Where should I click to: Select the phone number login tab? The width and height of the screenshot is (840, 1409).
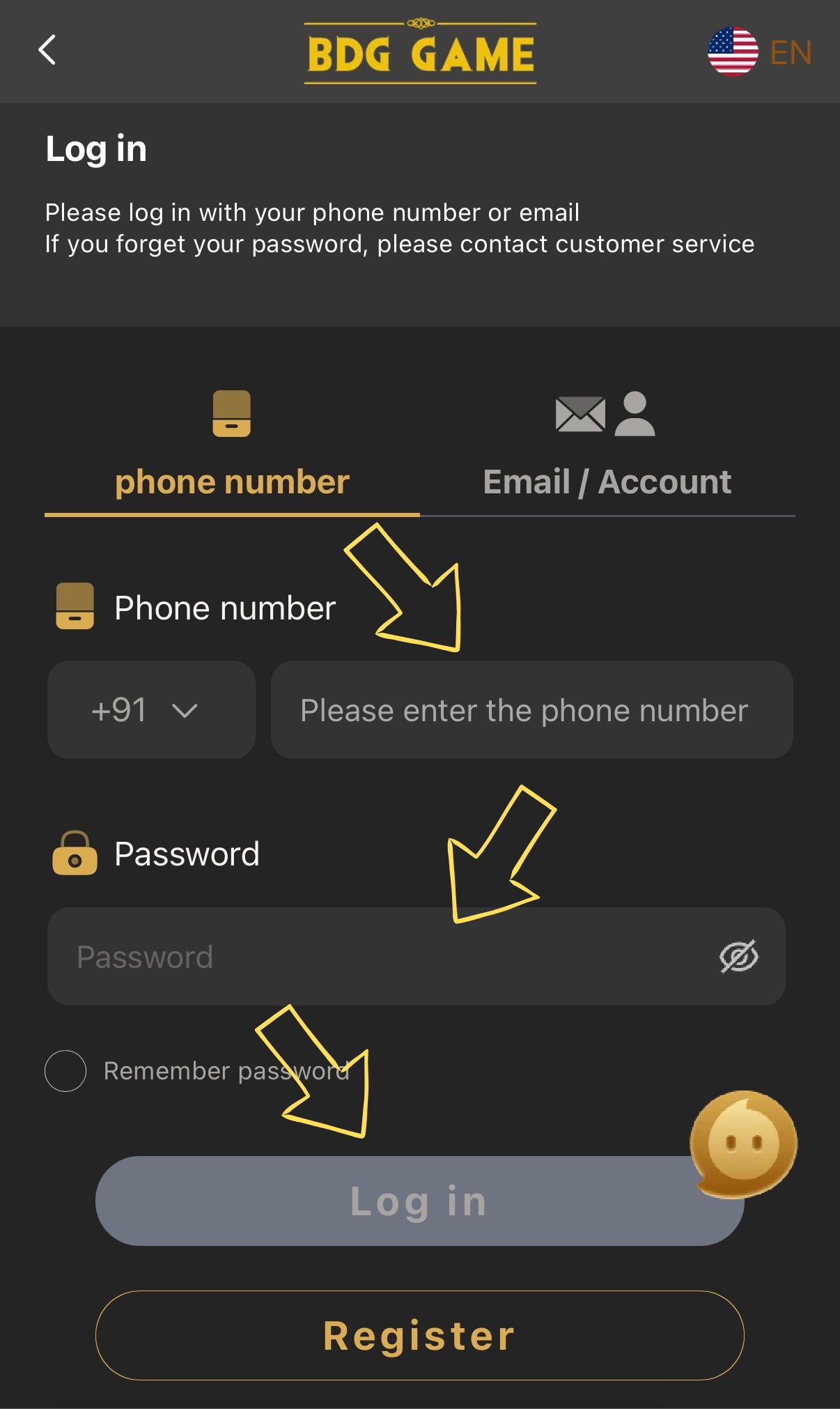pos(231,481)
